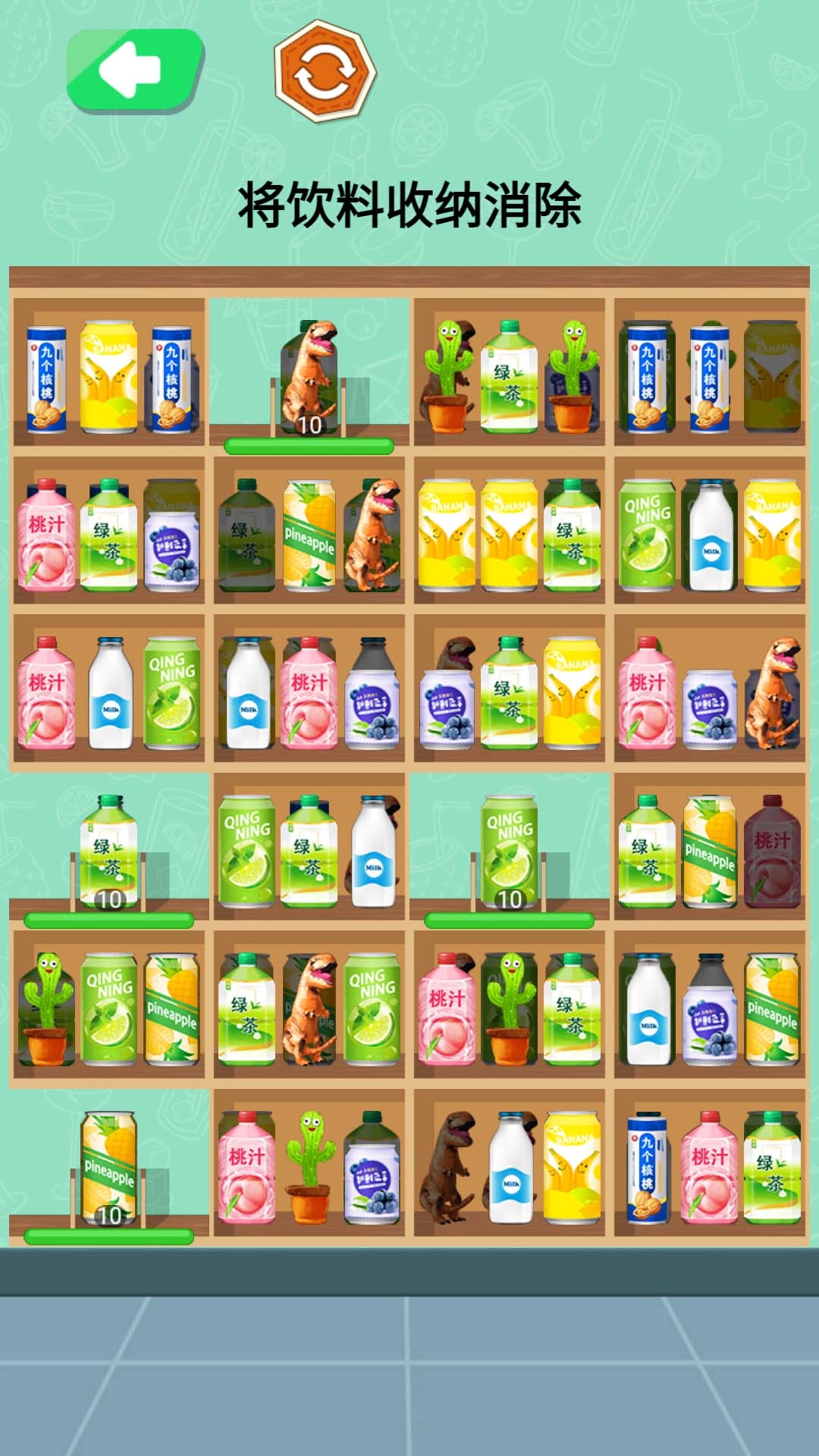This screenshot has height=1456, width=819.
Task: Choose the lone pineapple can marked 10
Action: click(109, 1169)
